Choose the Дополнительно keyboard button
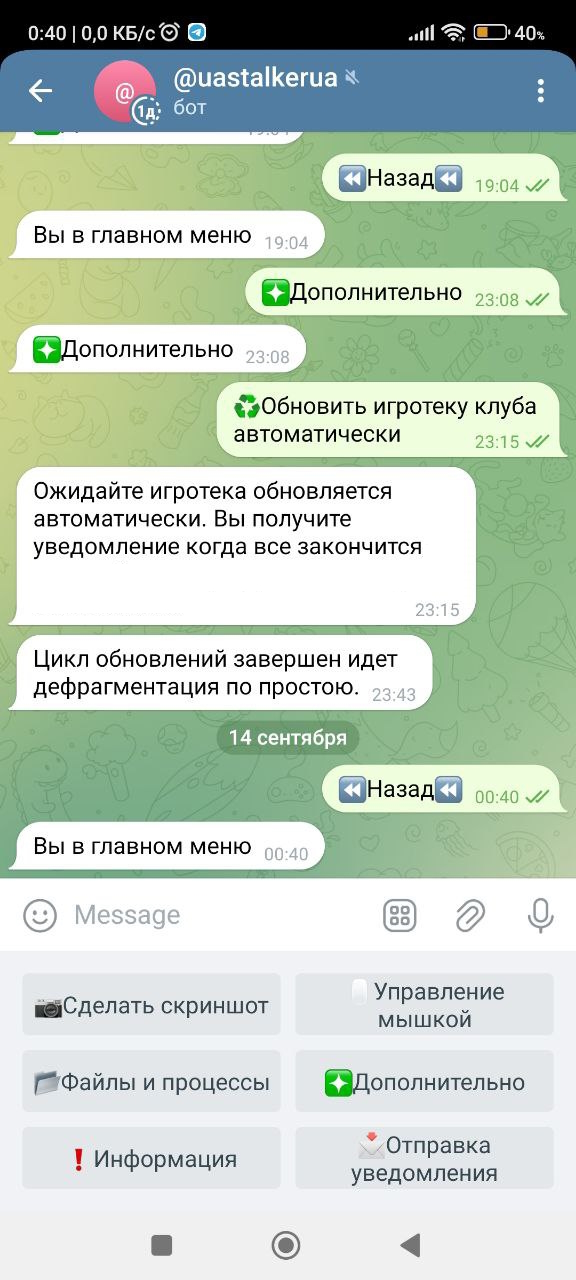 (424, 1081)
